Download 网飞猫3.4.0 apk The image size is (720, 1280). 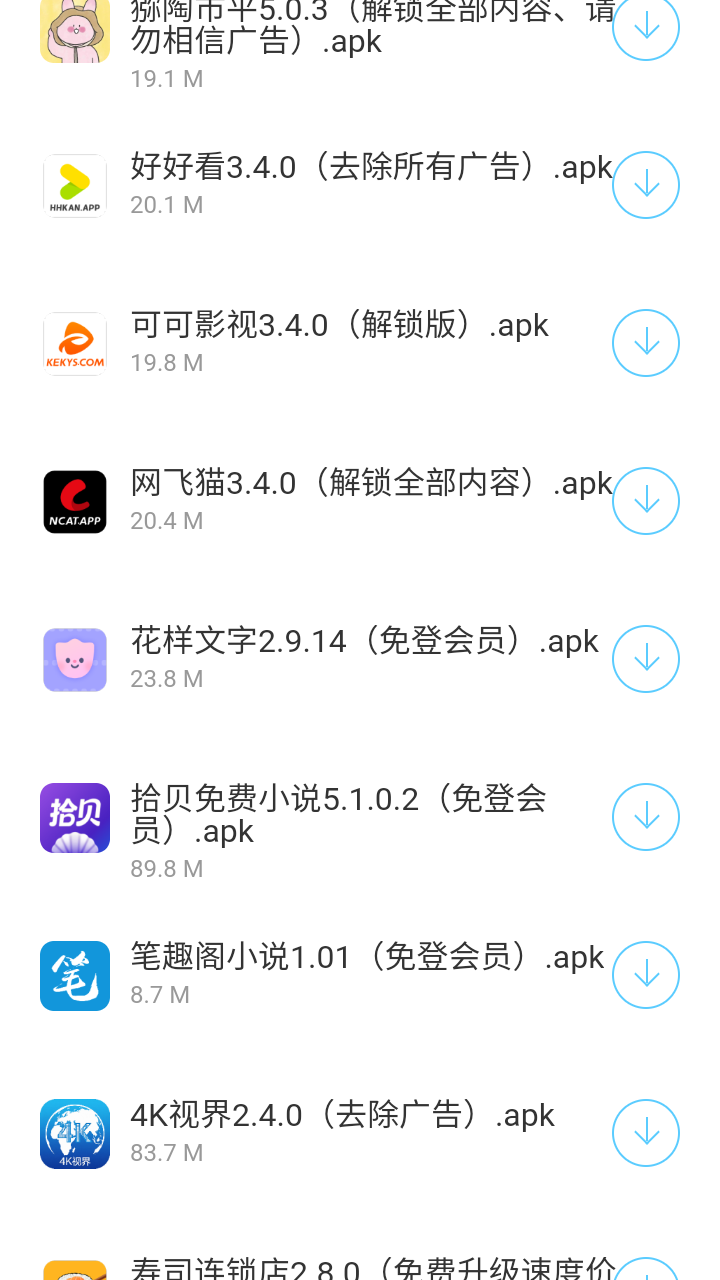[x=645, y=501]
